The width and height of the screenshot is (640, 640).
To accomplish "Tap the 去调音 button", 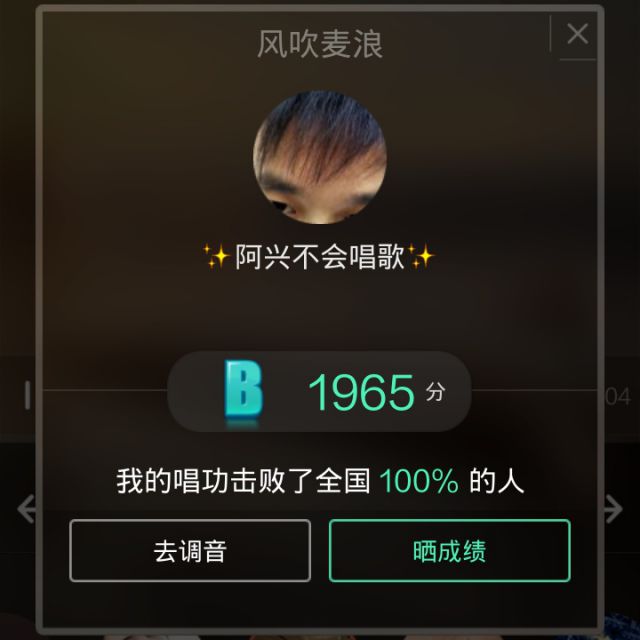I will point(189,550).
